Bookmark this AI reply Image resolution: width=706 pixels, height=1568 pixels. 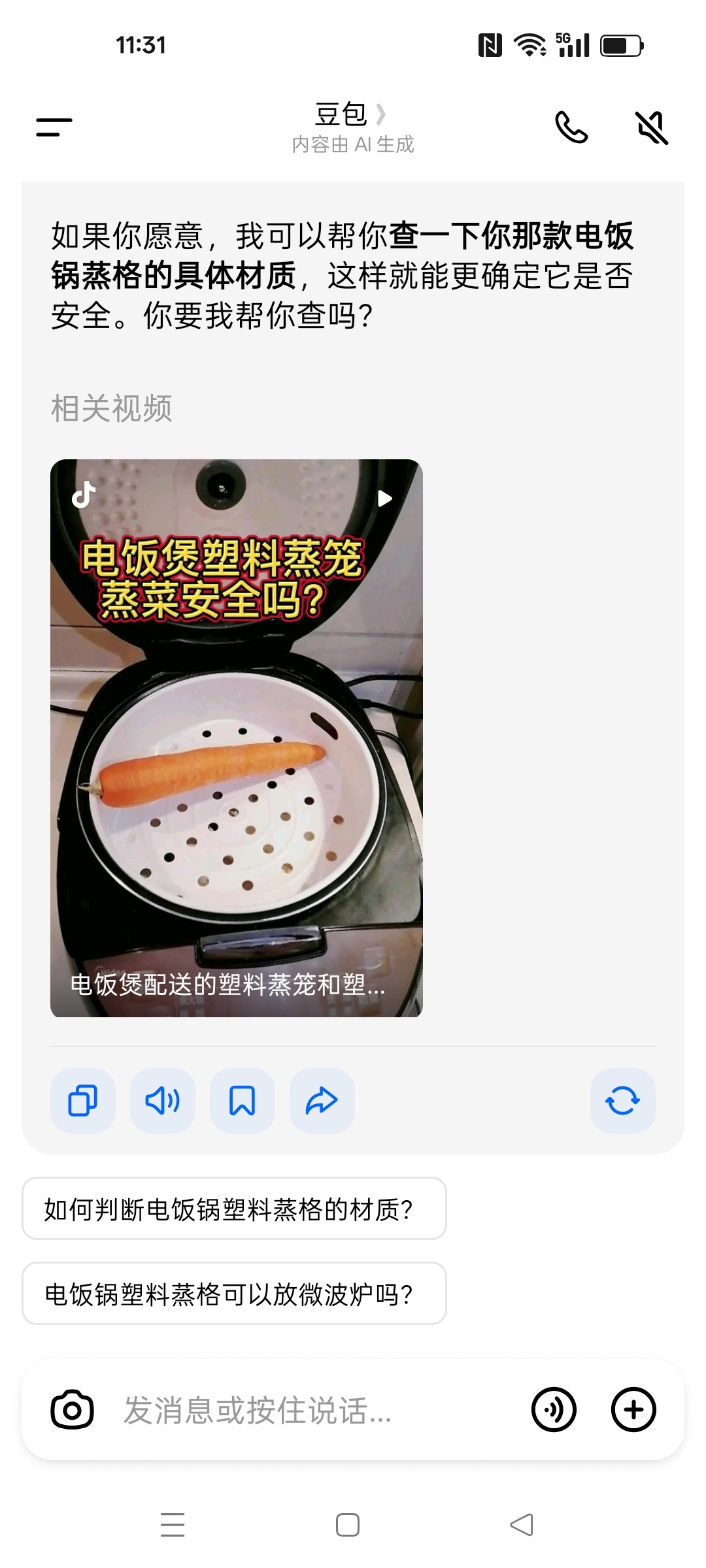(243, 1100)
